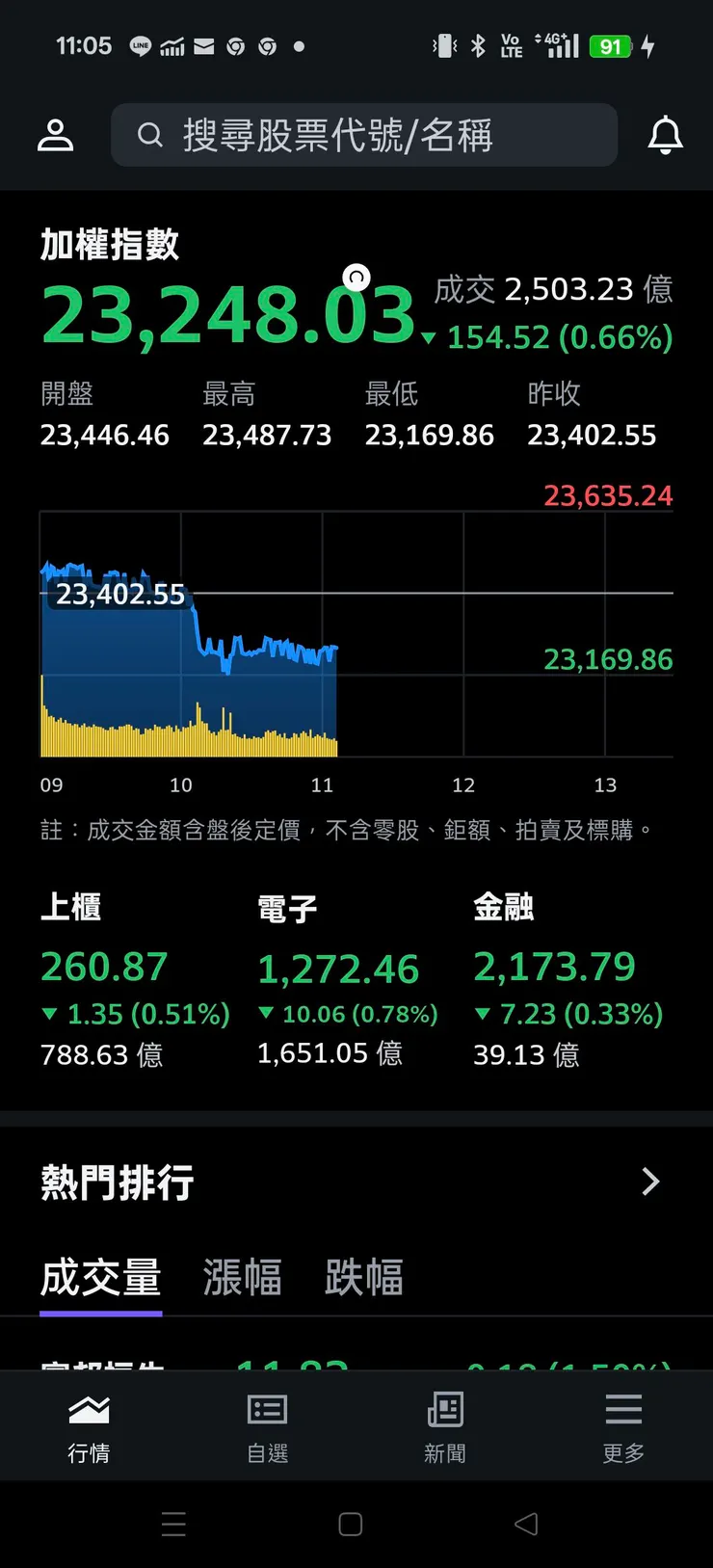Switch to the 跌幅 ranking tab

(x=364, y=1278)
